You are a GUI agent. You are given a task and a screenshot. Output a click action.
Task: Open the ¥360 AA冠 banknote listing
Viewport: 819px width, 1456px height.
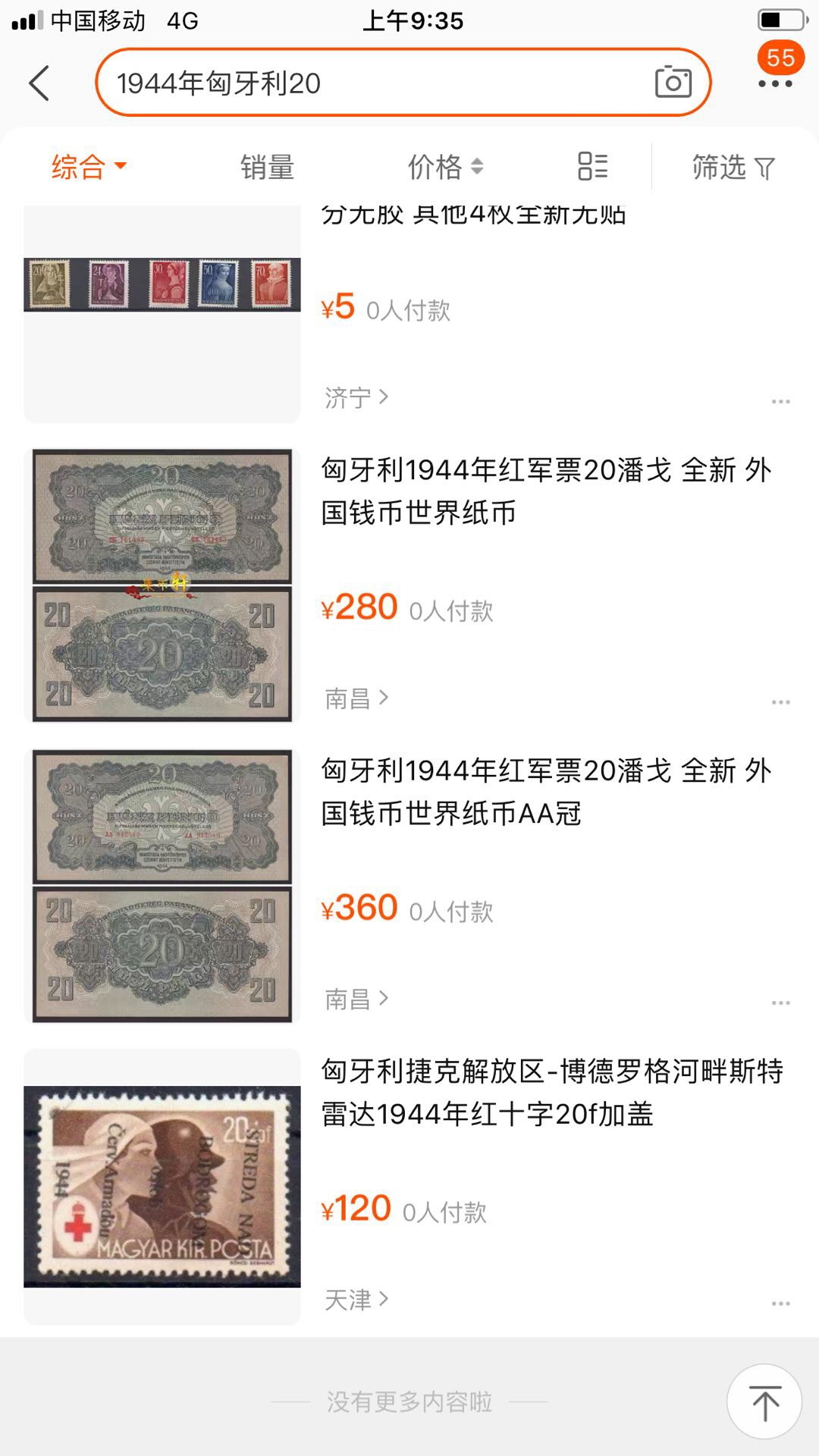tap(546, 792)
